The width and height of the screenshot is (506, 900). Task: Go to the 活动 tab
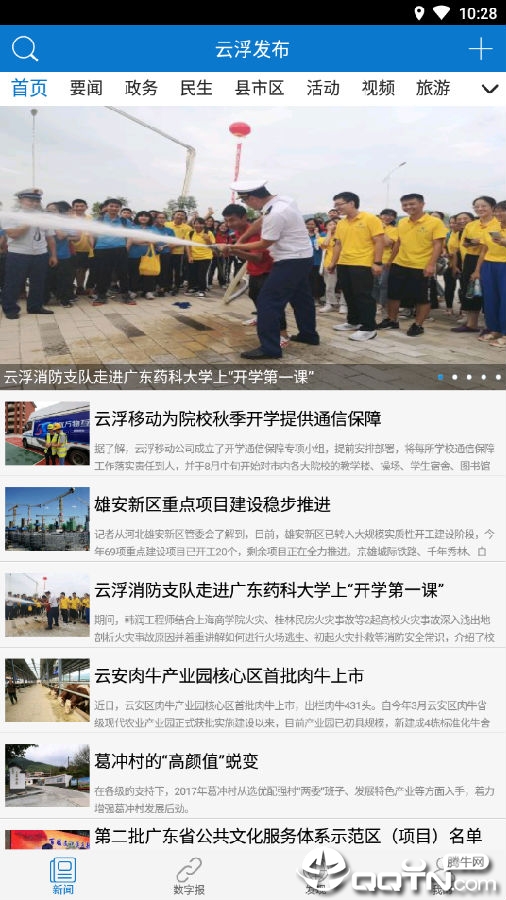tap(322, 88)
